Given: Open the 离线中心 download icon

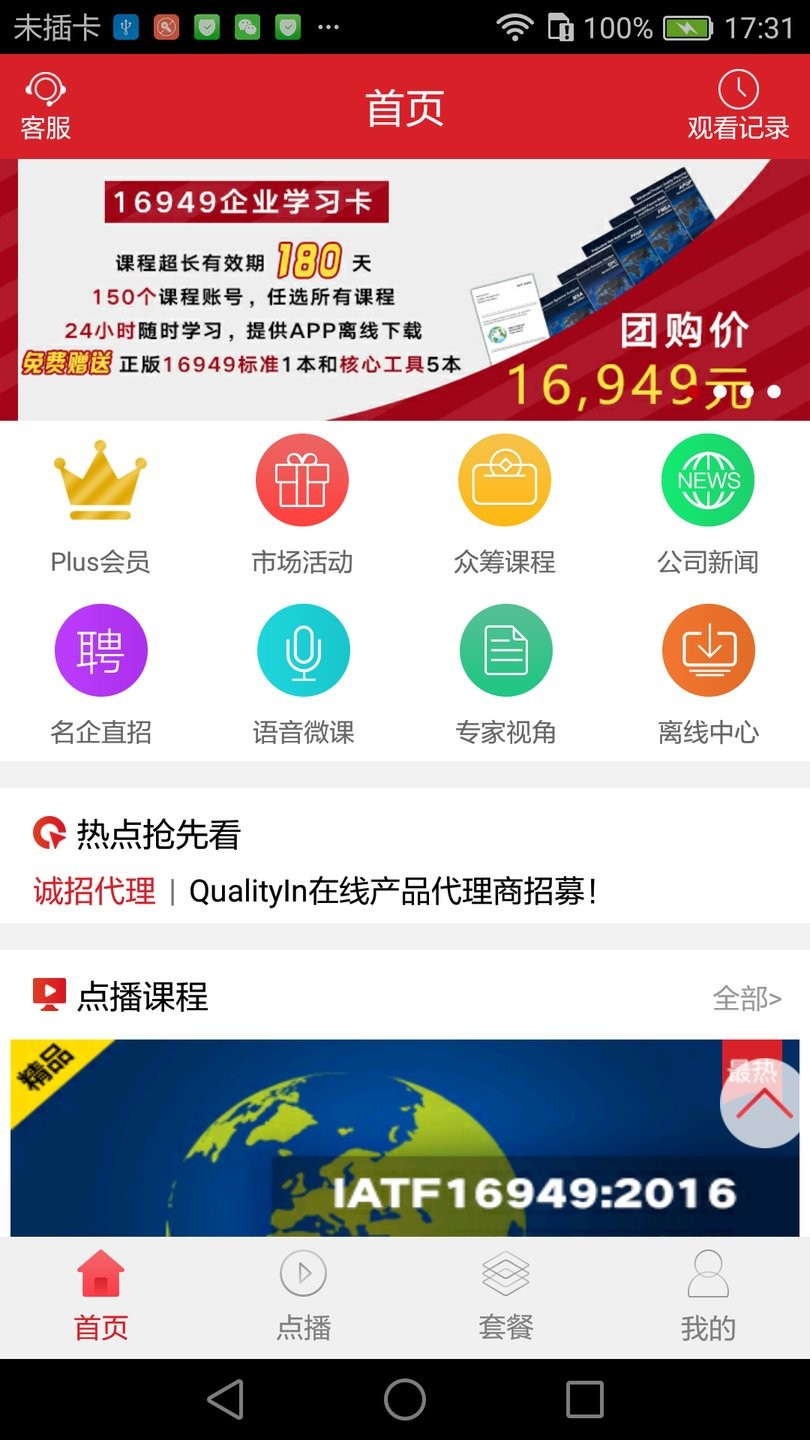Looking at the screenshot, I should coord(707,649).
